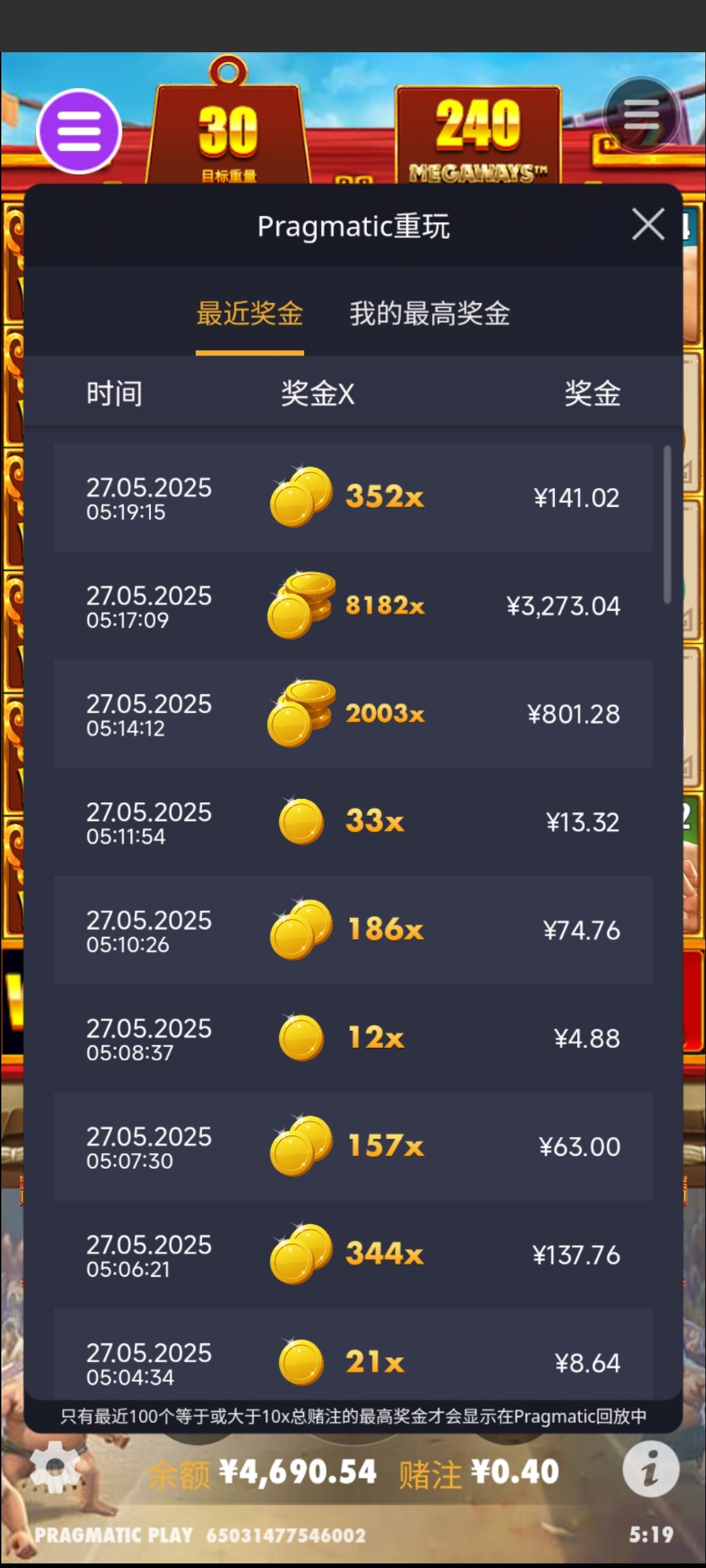Open the 344x win at 05:06:21
The height and width of the screenshot is (1568, 706).
click(x=353, y=1254)
